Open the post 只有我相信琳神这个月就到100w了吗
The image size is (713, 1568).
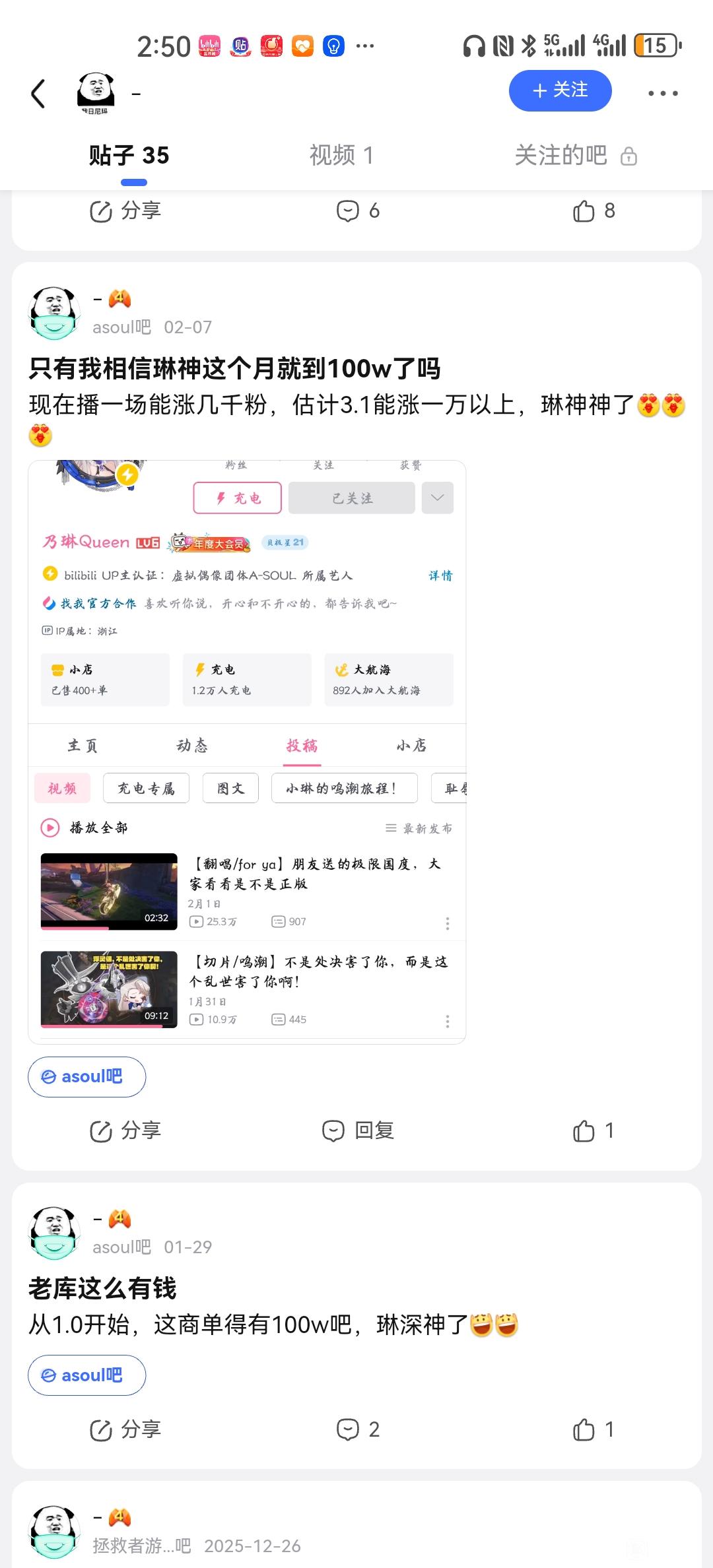click(x=234, y=368)
